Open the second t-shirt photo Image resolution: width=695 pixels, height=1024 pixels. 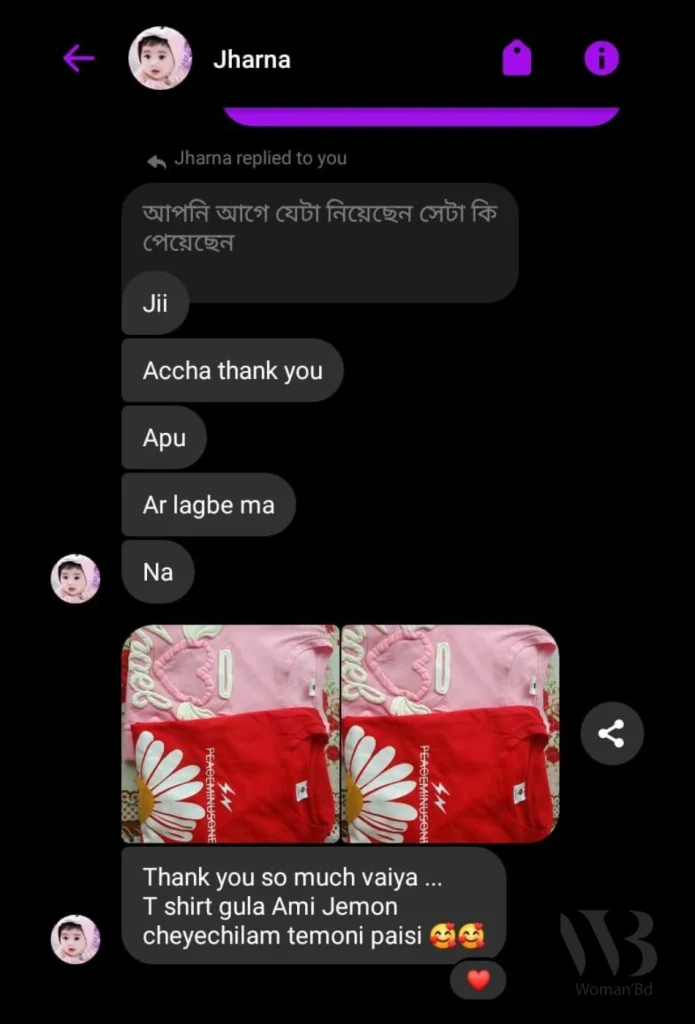pyautogui.click(x=450, y=733)
